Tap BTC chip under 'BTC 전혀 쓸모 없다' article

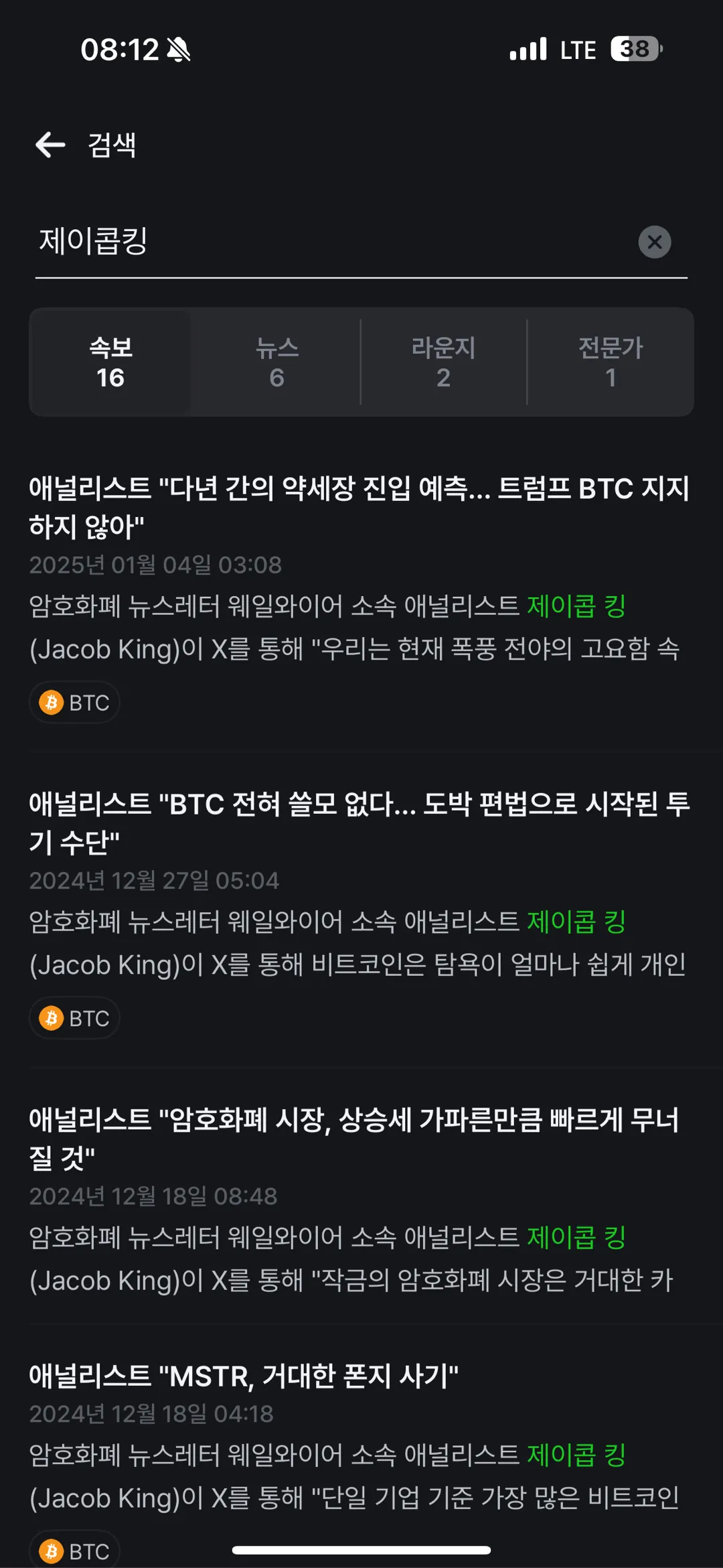tap(74, 1018)
